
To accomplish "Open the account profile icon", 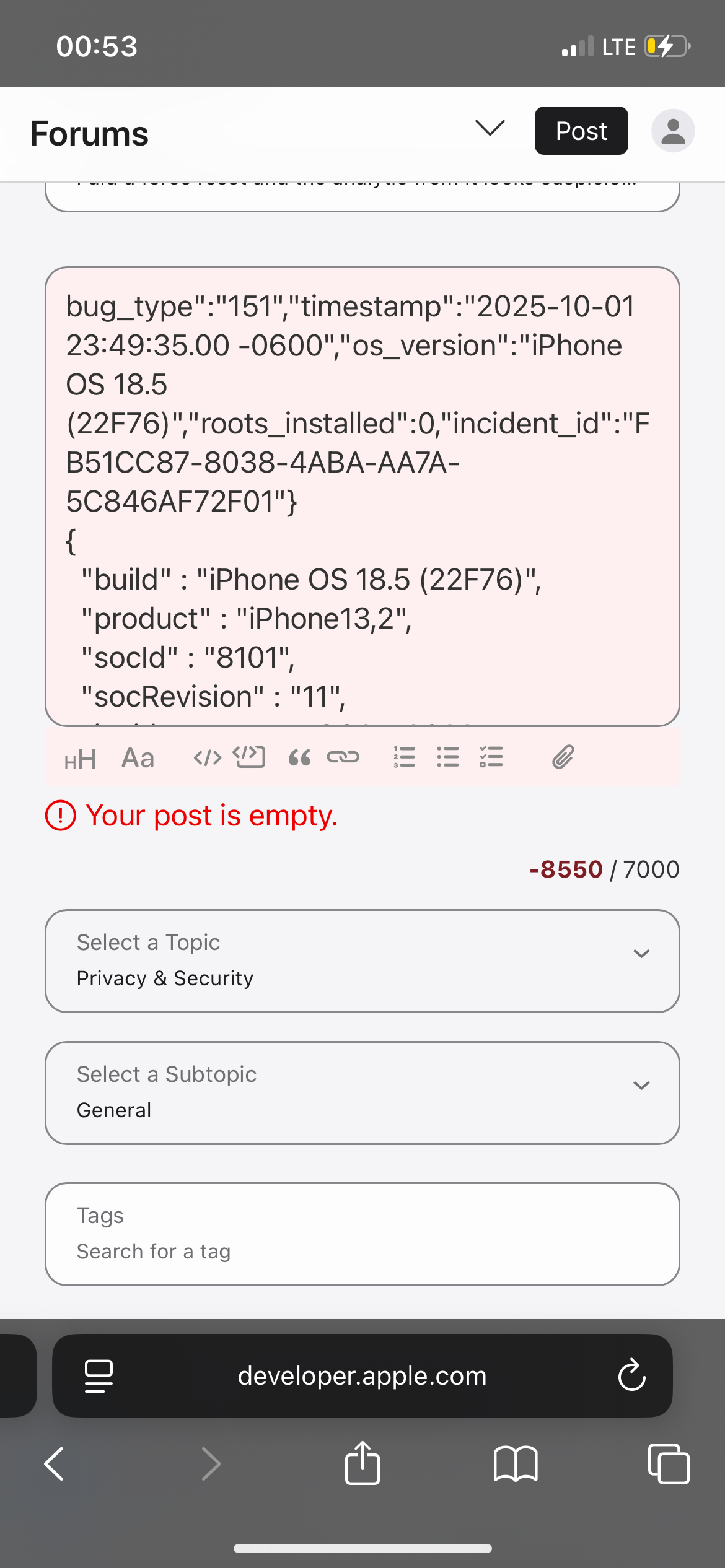I will [x=672, y=131].
